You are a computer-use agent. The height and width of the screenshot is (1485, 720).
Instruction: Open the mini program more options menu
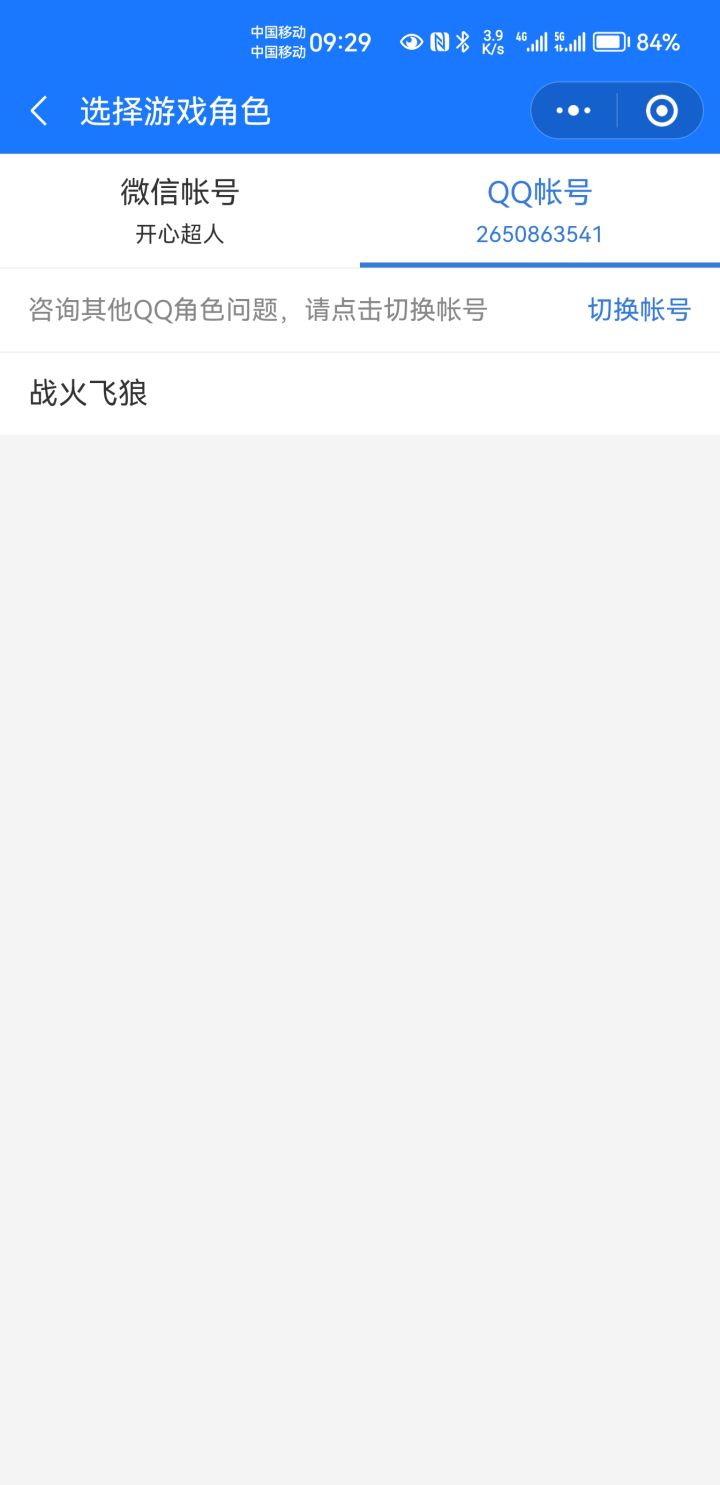573,110
